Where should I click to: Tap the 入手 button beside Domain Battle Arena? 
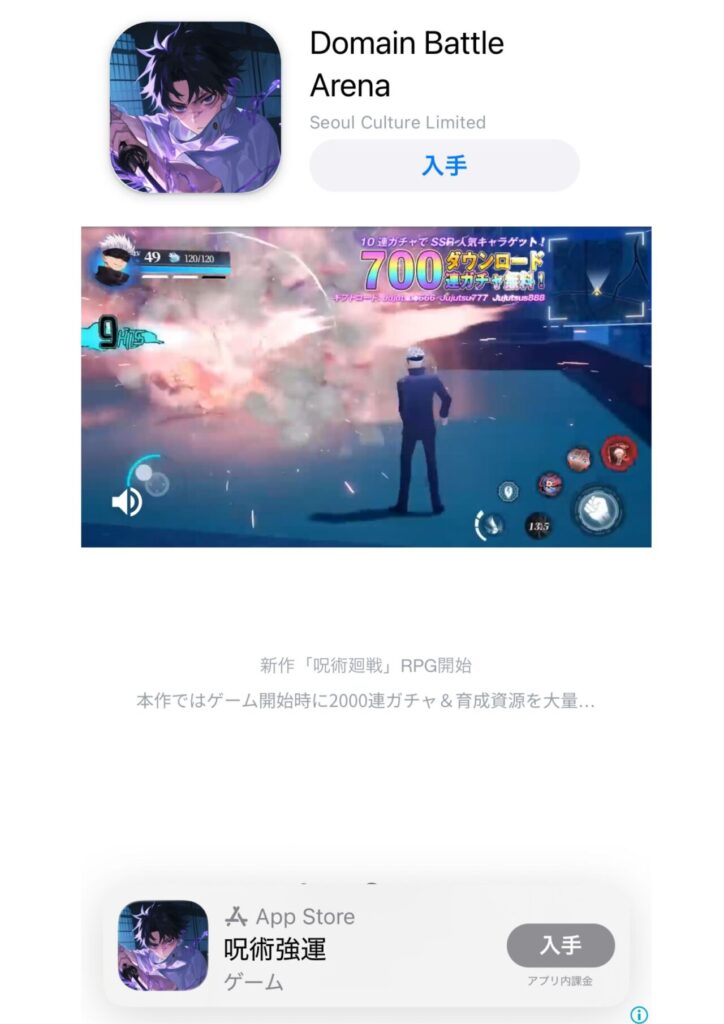(x=444, y=165)
